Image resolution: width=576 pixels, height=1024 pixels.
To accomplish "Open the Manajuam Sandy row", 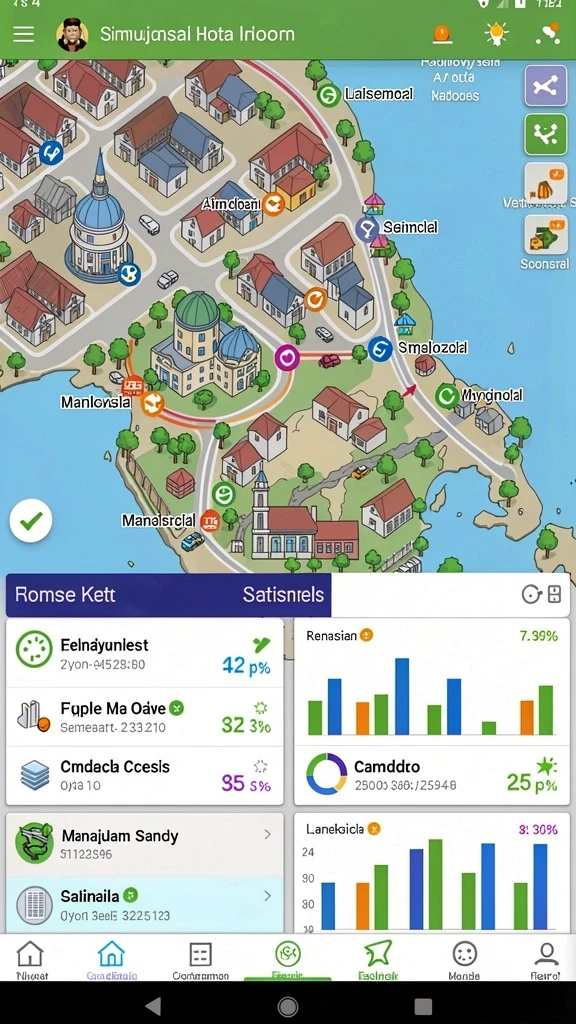I will point(145,844).
